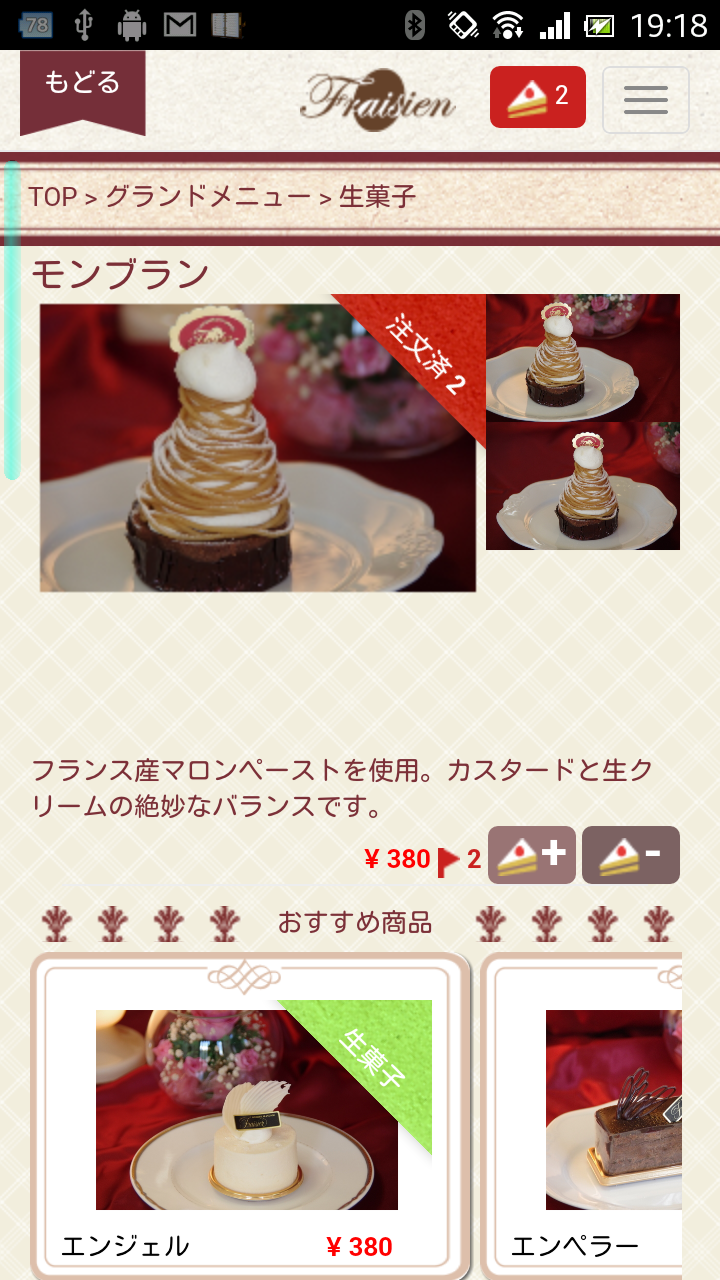Open the hamburger menu

pyautogui.click(x=646, y=100)
